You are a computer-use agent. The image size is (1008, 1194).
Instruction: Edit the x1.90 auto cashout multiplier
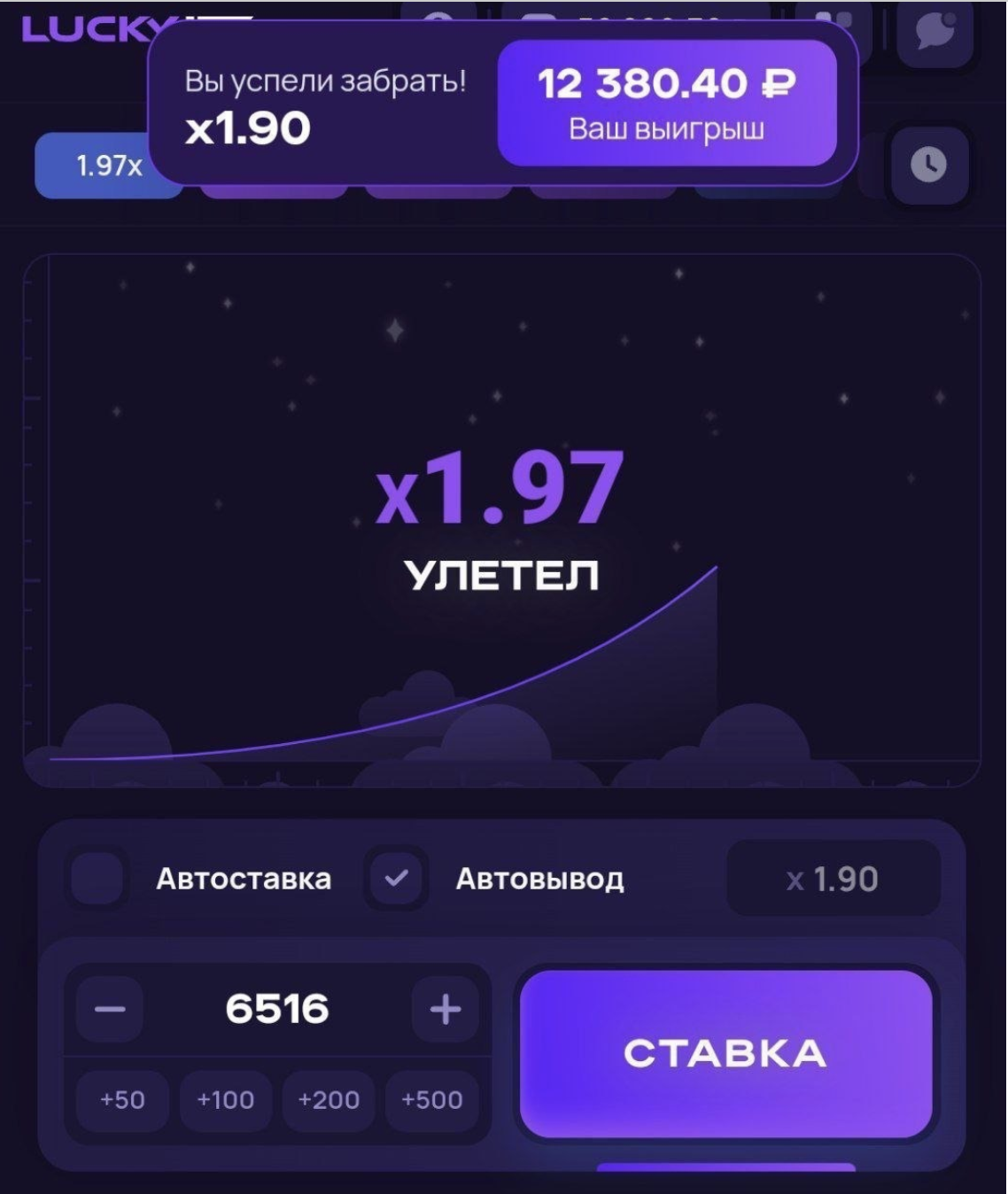coord(833,879)
